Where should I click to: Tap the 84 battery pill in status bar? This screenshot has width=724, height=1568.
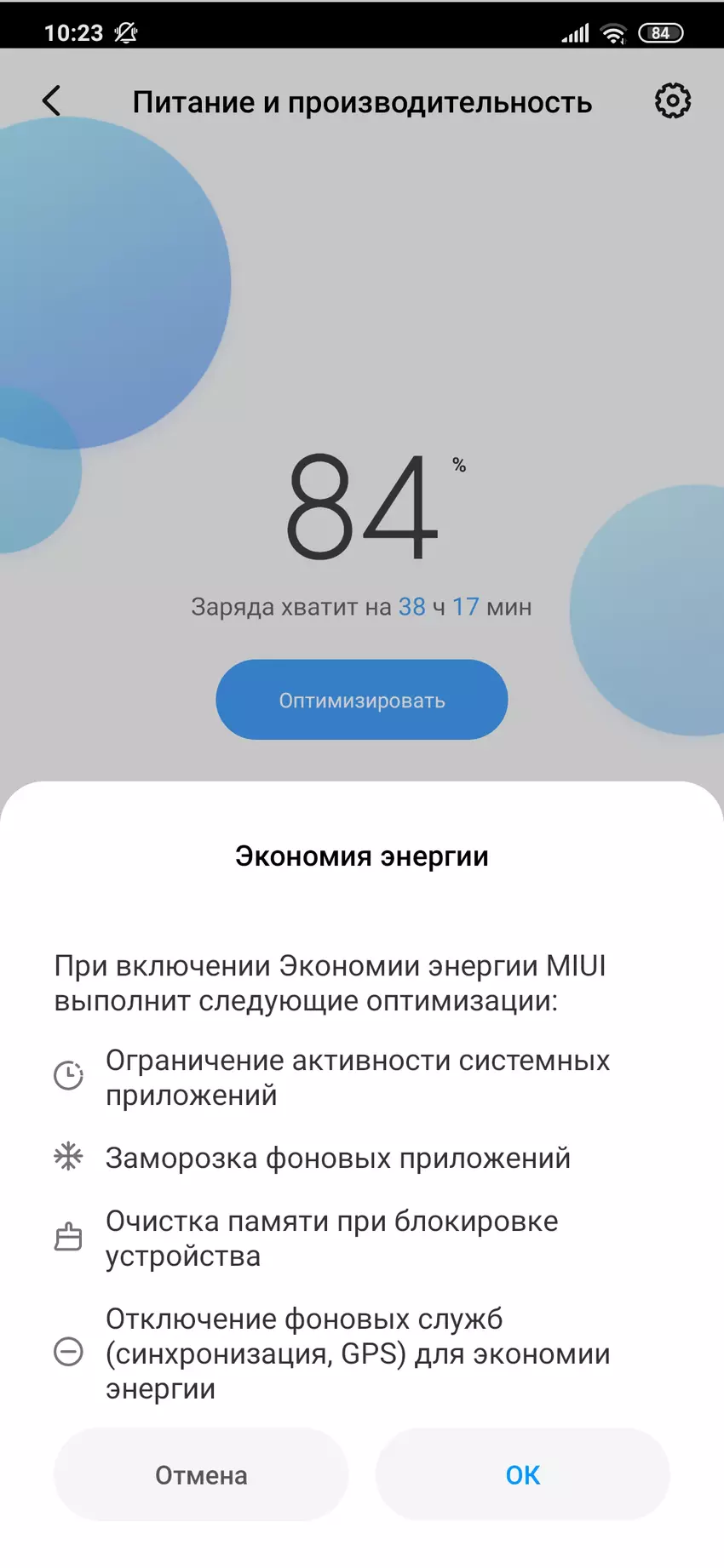point(659,32)
